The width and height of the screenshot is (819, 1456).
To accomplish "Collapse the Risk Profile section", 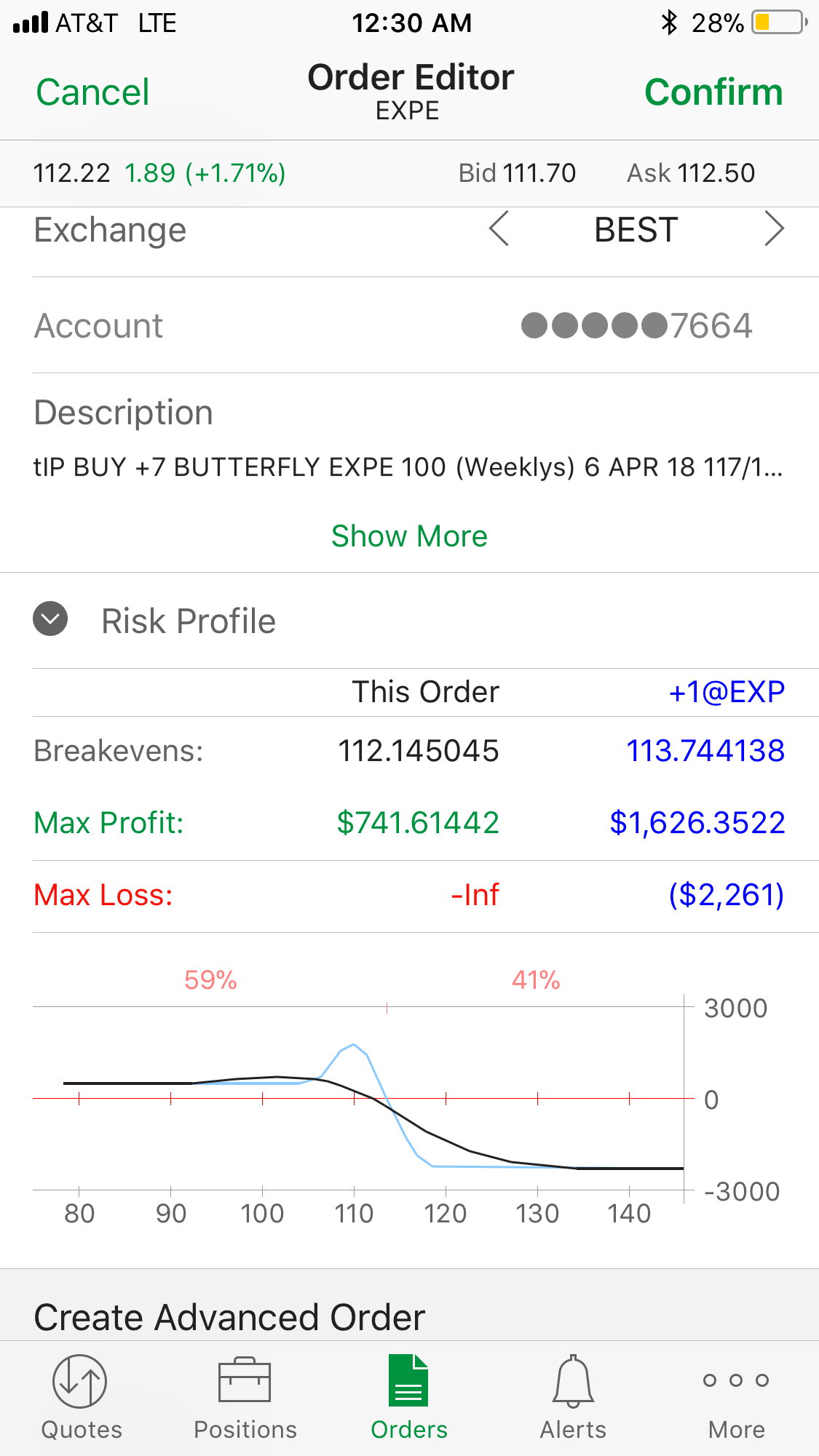I will 50,619.
